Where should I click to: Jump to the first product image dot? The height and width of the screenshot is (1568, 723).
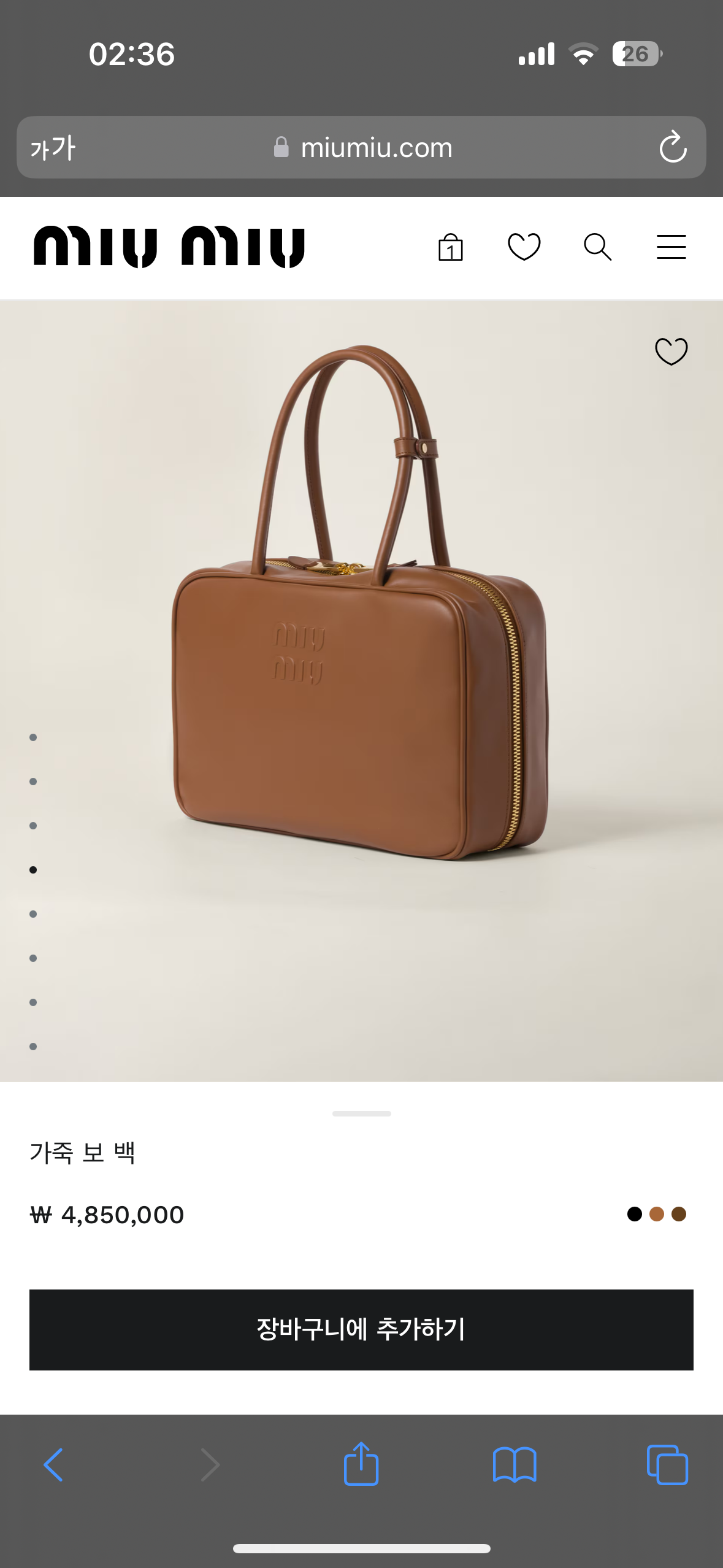coord(33,737)
